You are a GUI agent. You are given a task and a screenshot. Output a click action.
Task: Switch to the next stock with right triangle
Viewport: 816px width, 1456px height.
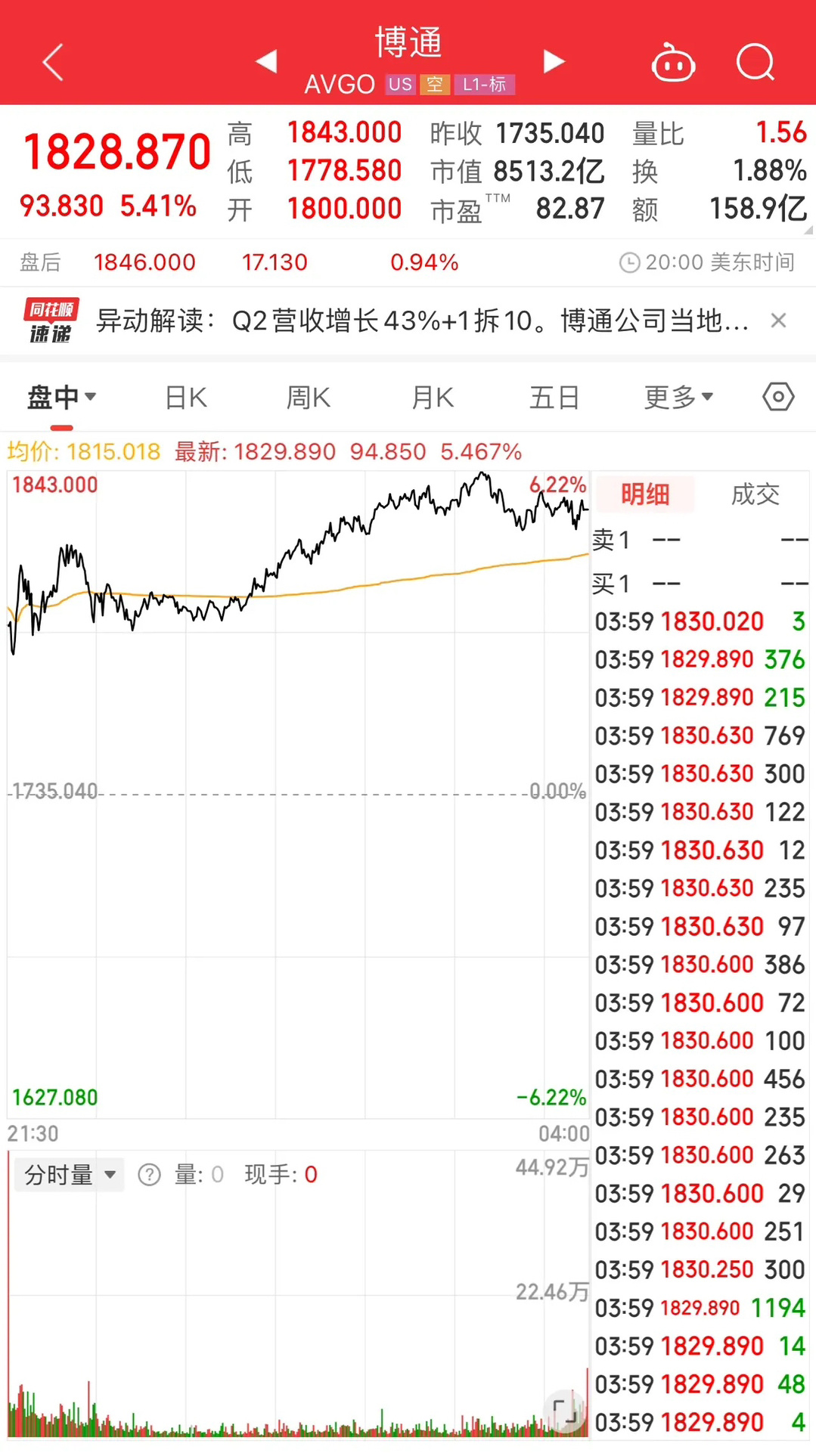(x=554, y=61)
